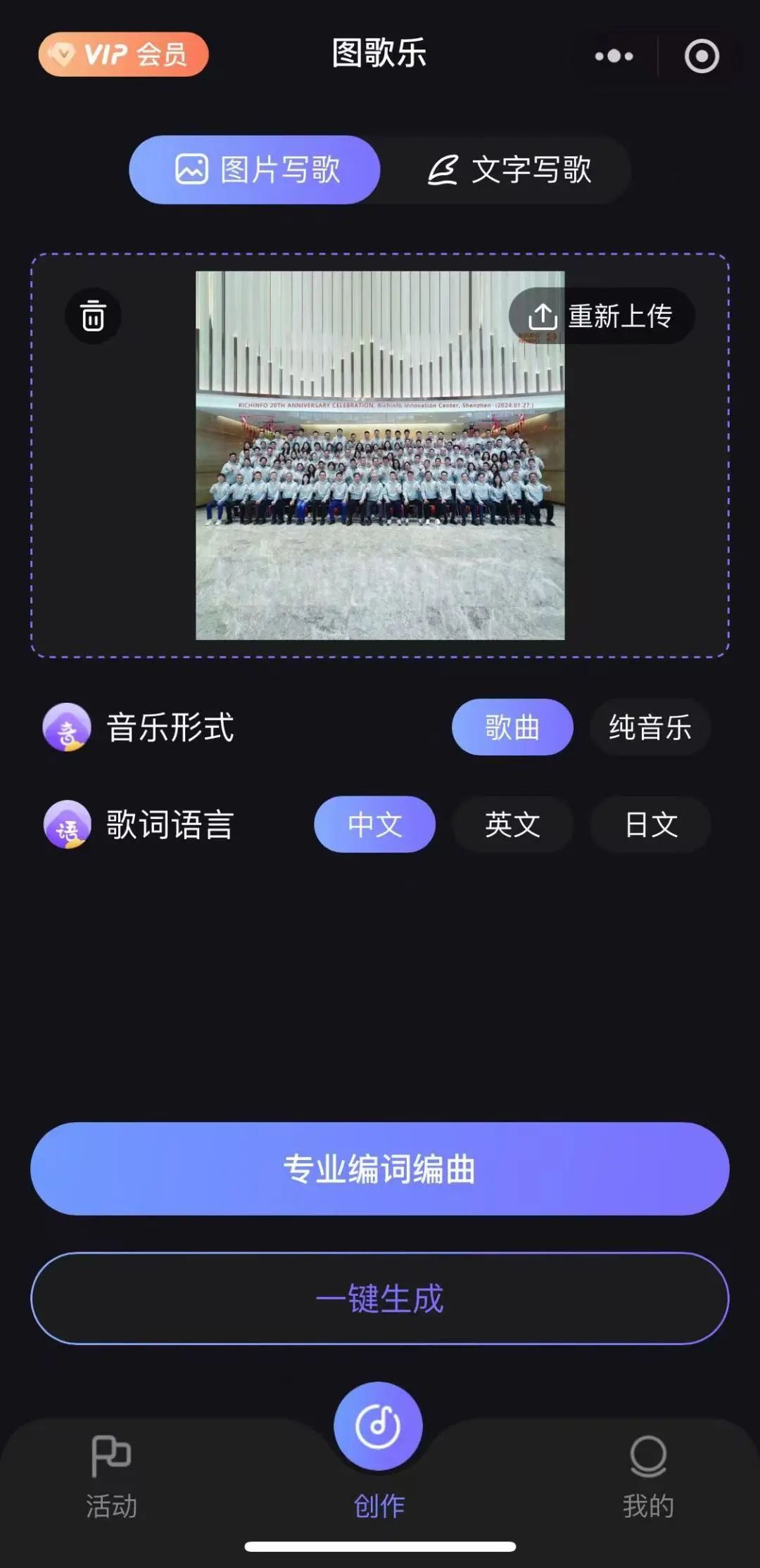
Task: Choose 纯音乐 as the music form
Action: click(650, 727)
